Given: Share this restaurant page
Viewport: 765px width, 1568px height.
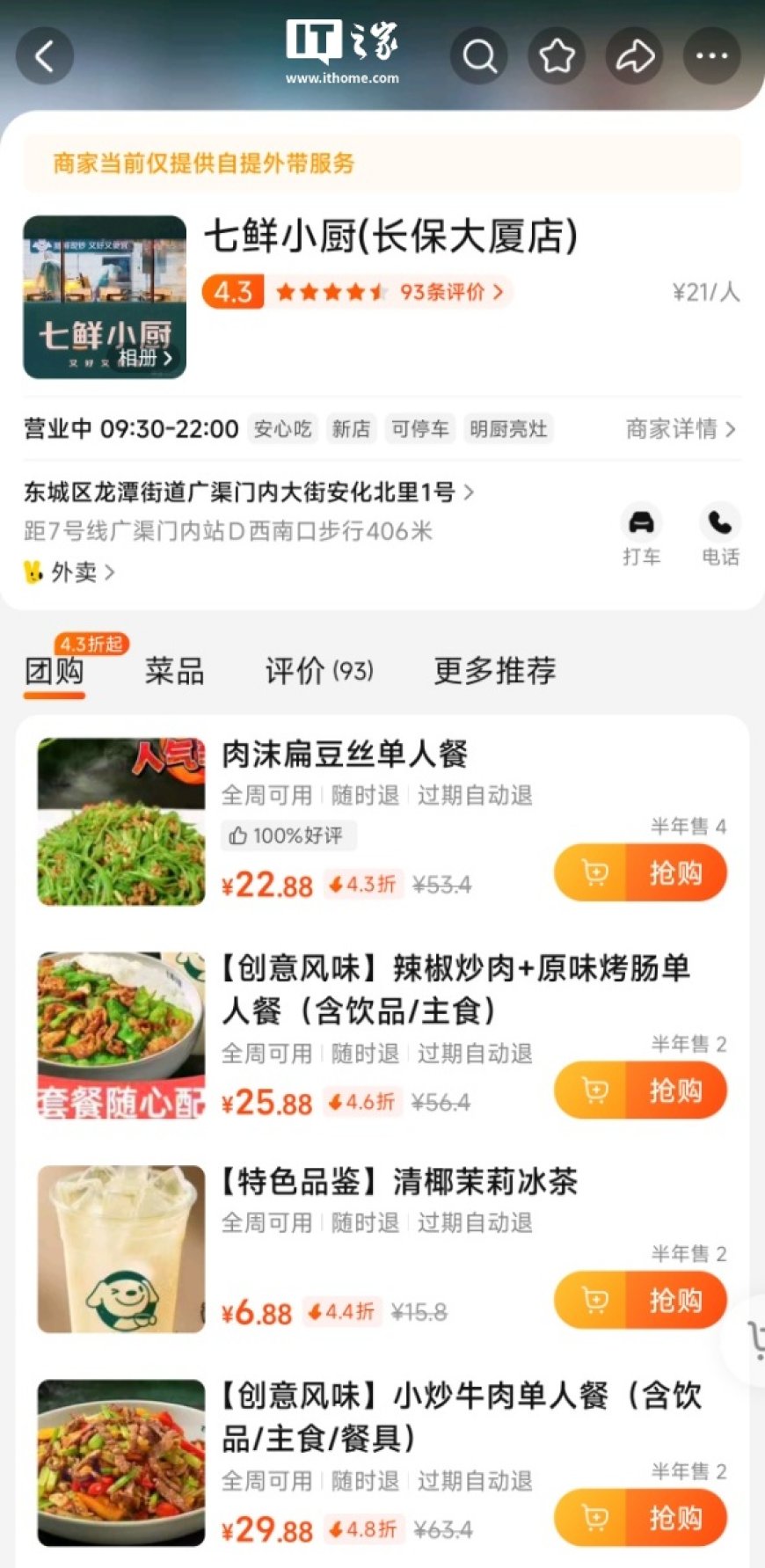Looking at the screenshot, I should click(634, 56).
